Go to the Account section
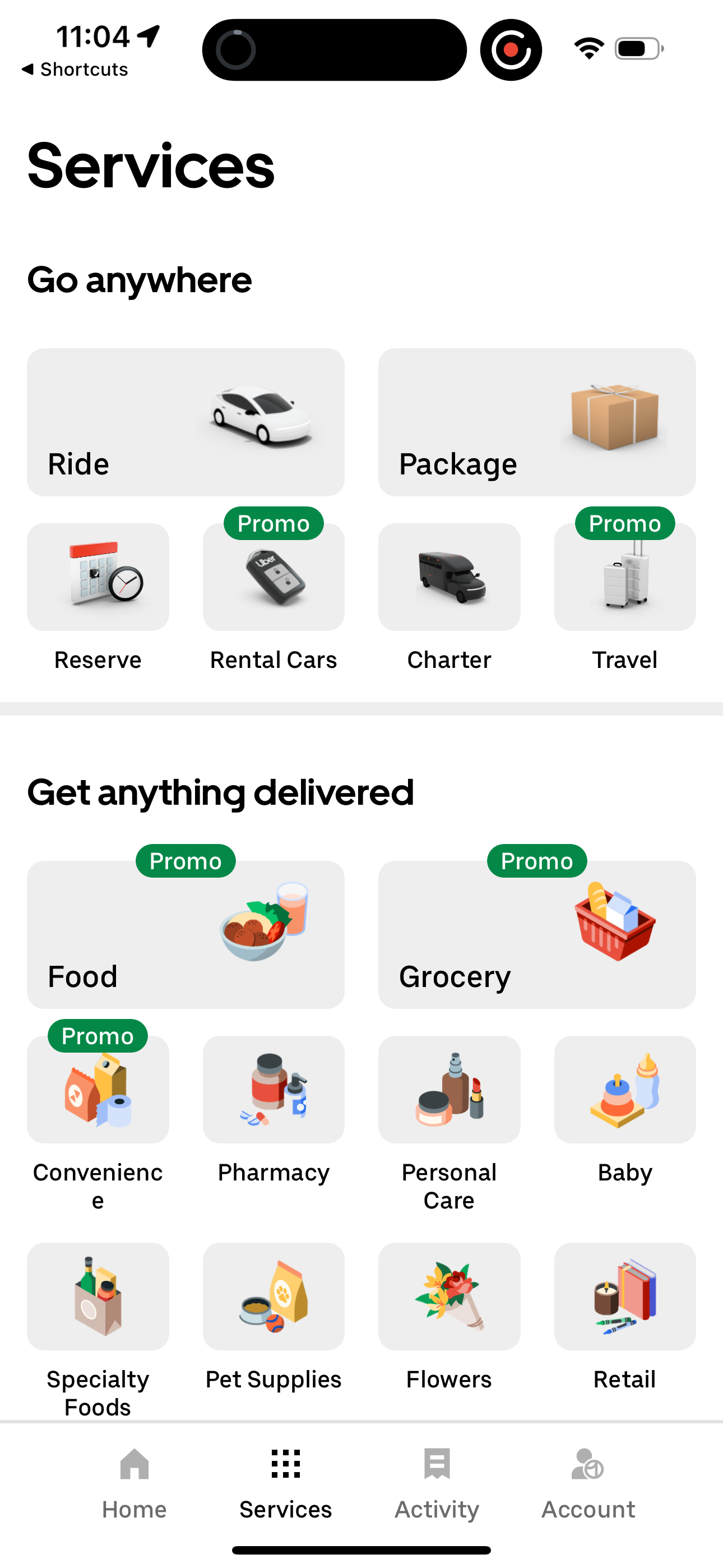This screenshot has height=1568, width=723. tap(587, 1485)
